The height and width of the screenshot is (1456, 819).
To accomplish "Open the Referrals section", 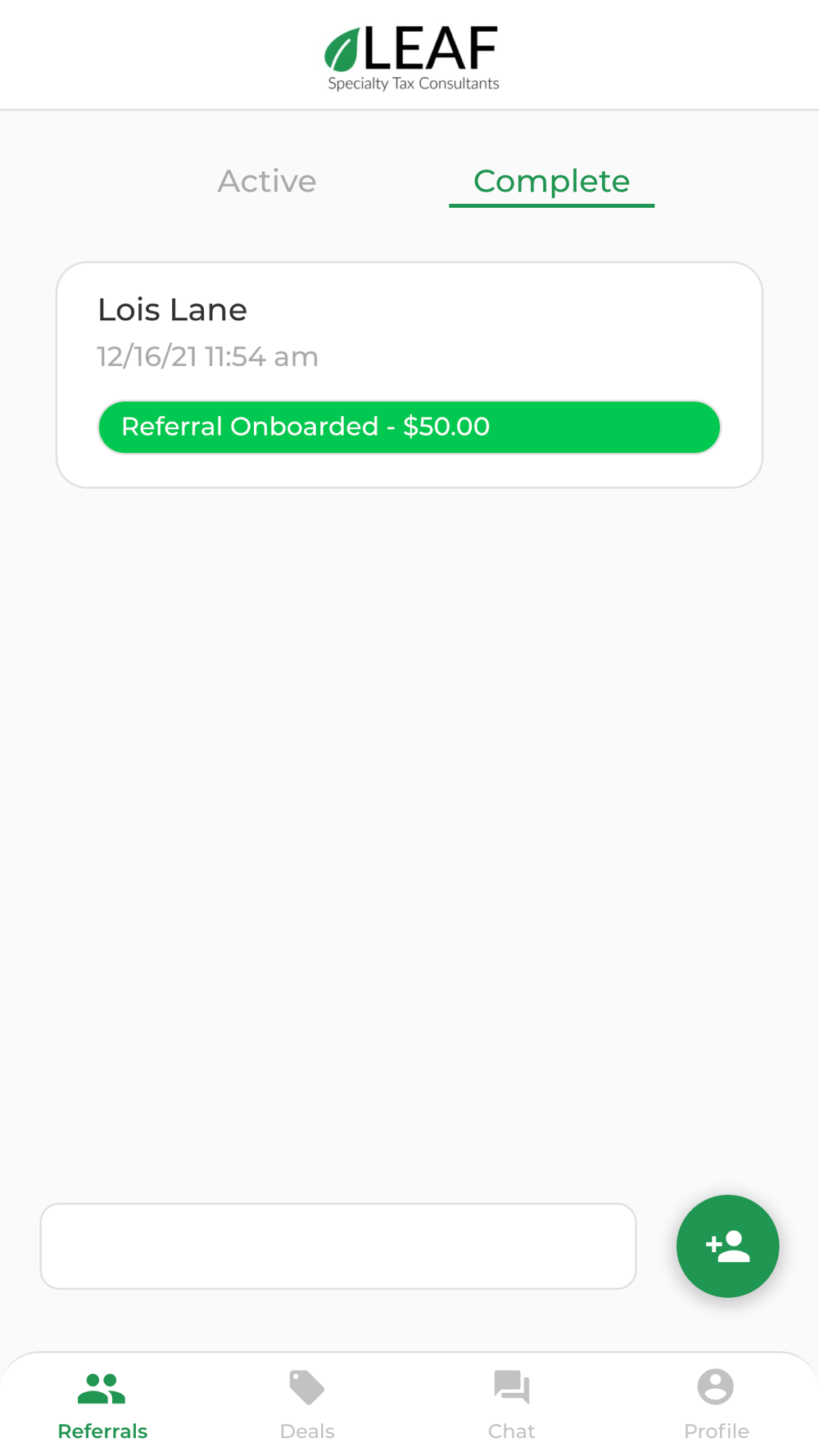I will click(x=102, y=1404).
